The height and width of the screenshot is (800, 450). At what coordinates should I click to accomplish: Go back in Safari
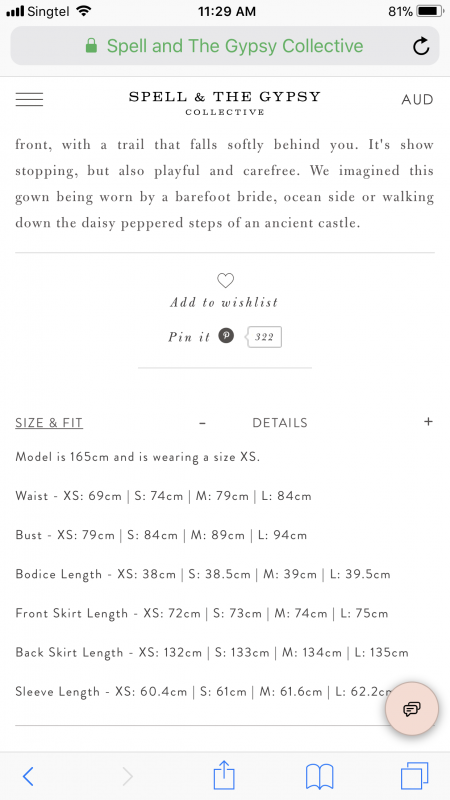tap(29, 776)
